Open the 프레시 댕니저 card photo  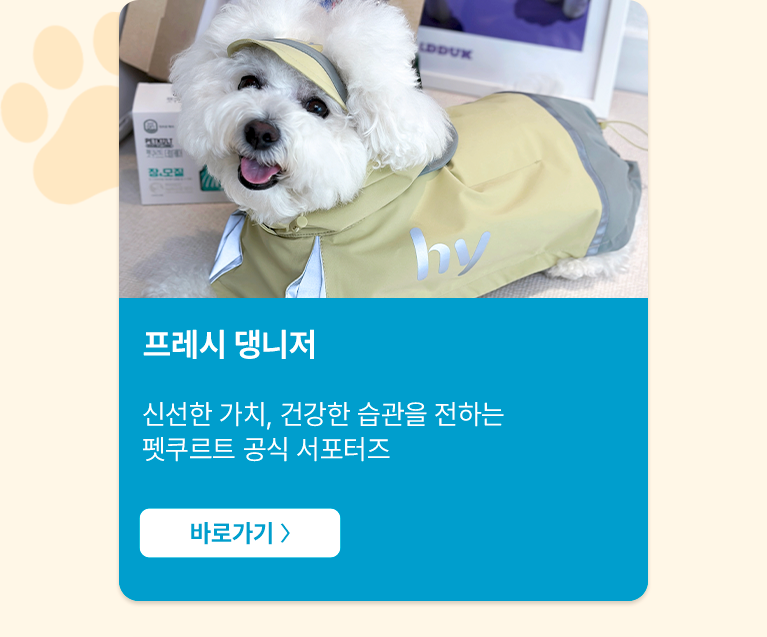[x=383, y=149]
